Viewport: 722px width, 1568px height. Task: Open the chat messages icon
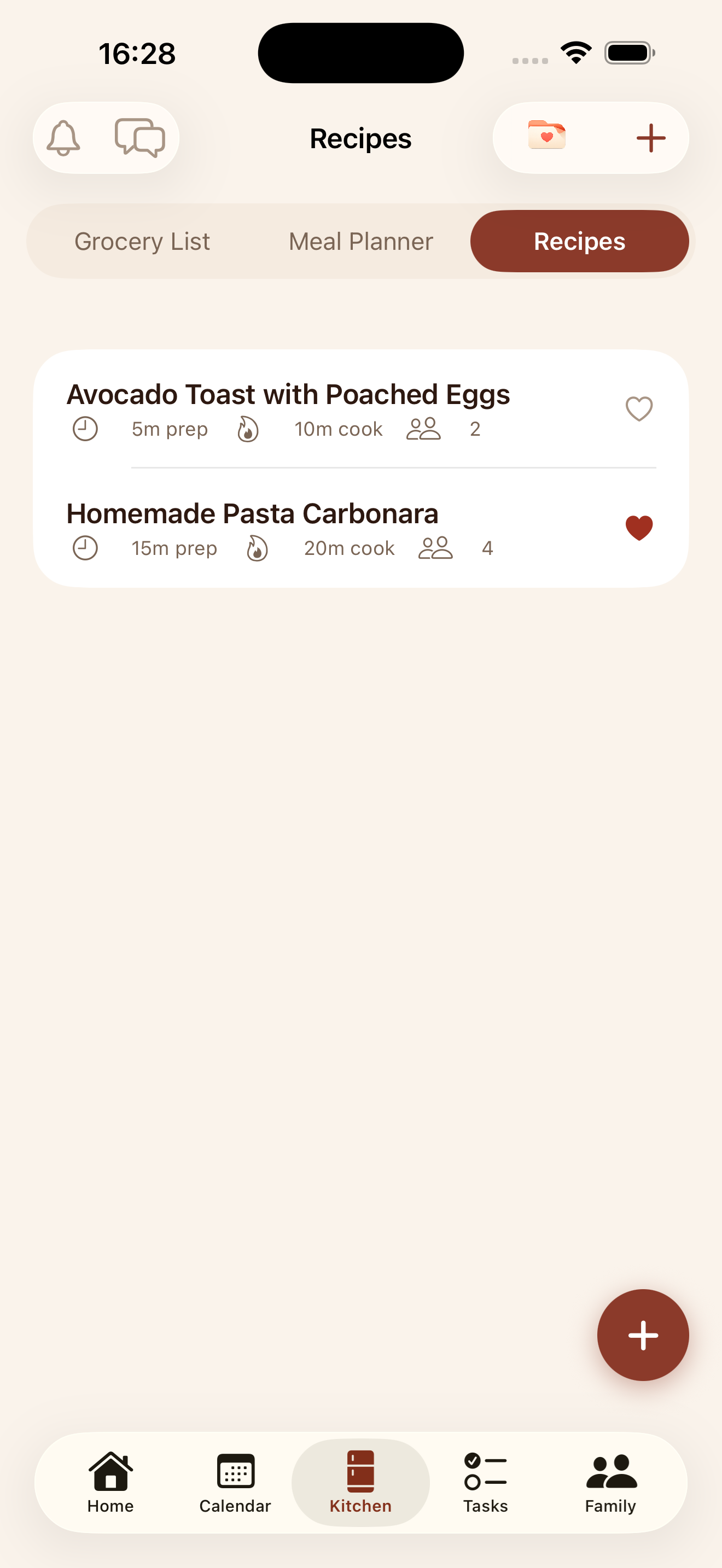point(140,138)
